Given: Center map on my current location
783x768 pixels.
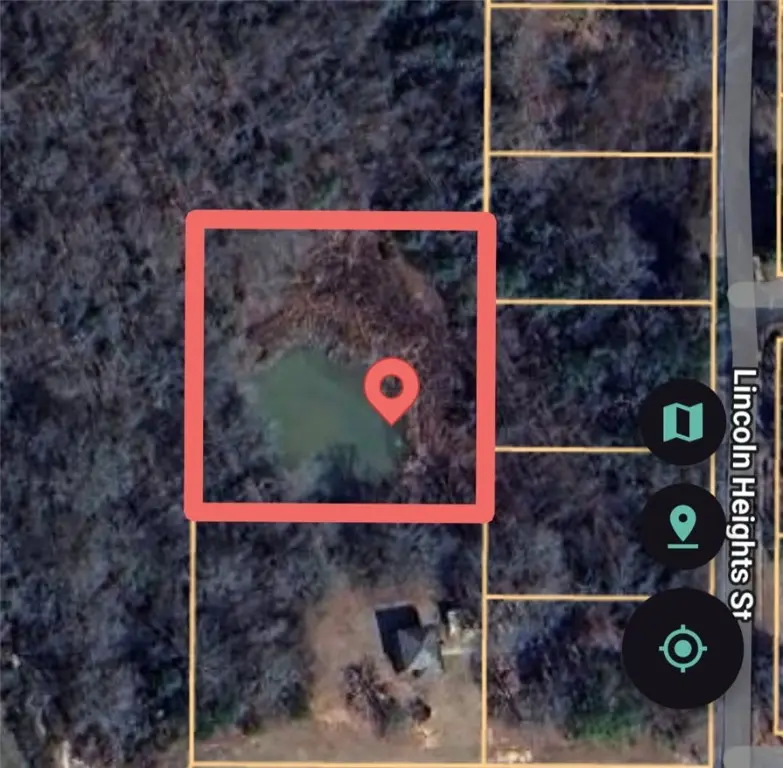Looking at the screenshot, I should click(682, 649).
